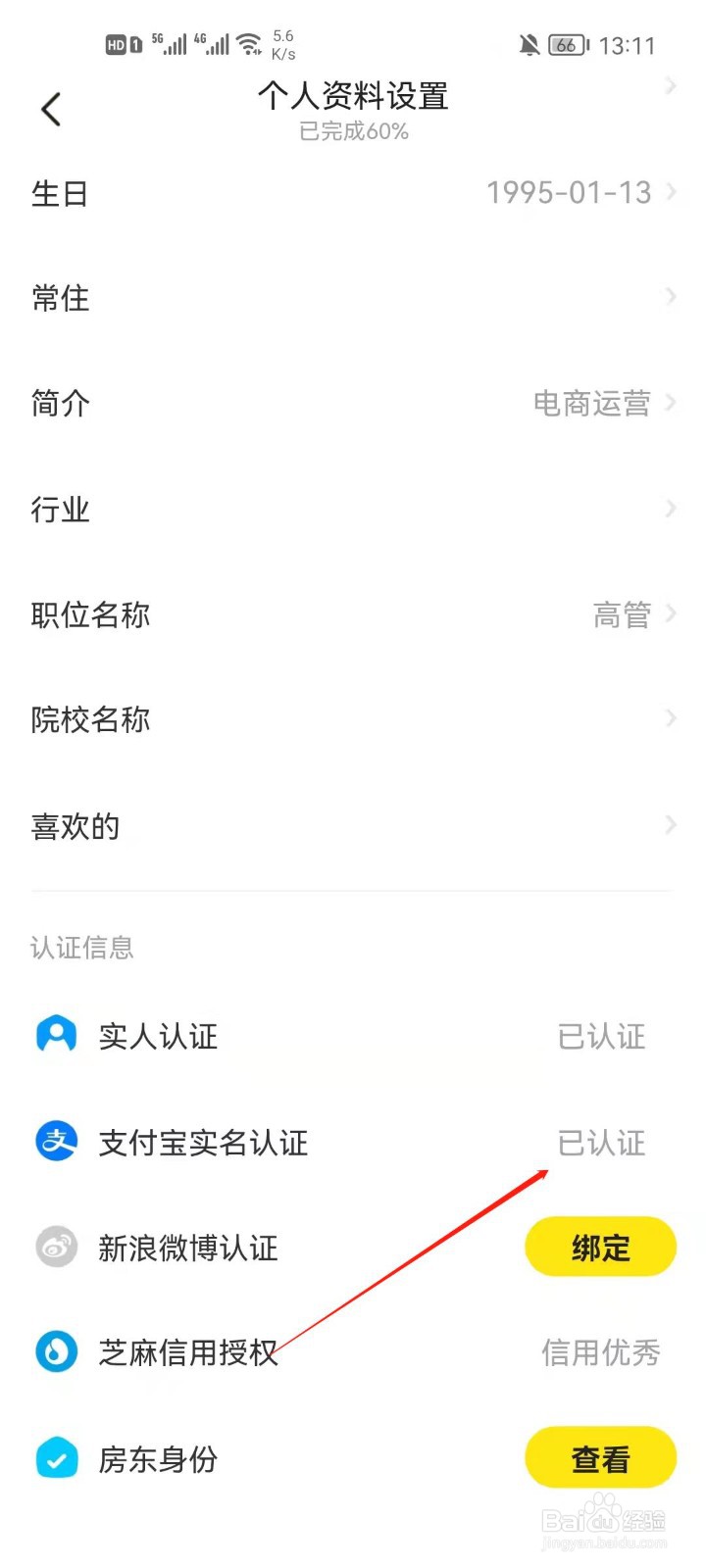Tap the 绑定 button for 新浪微博认证
706x1568 pixels.
pos(600,1248)
